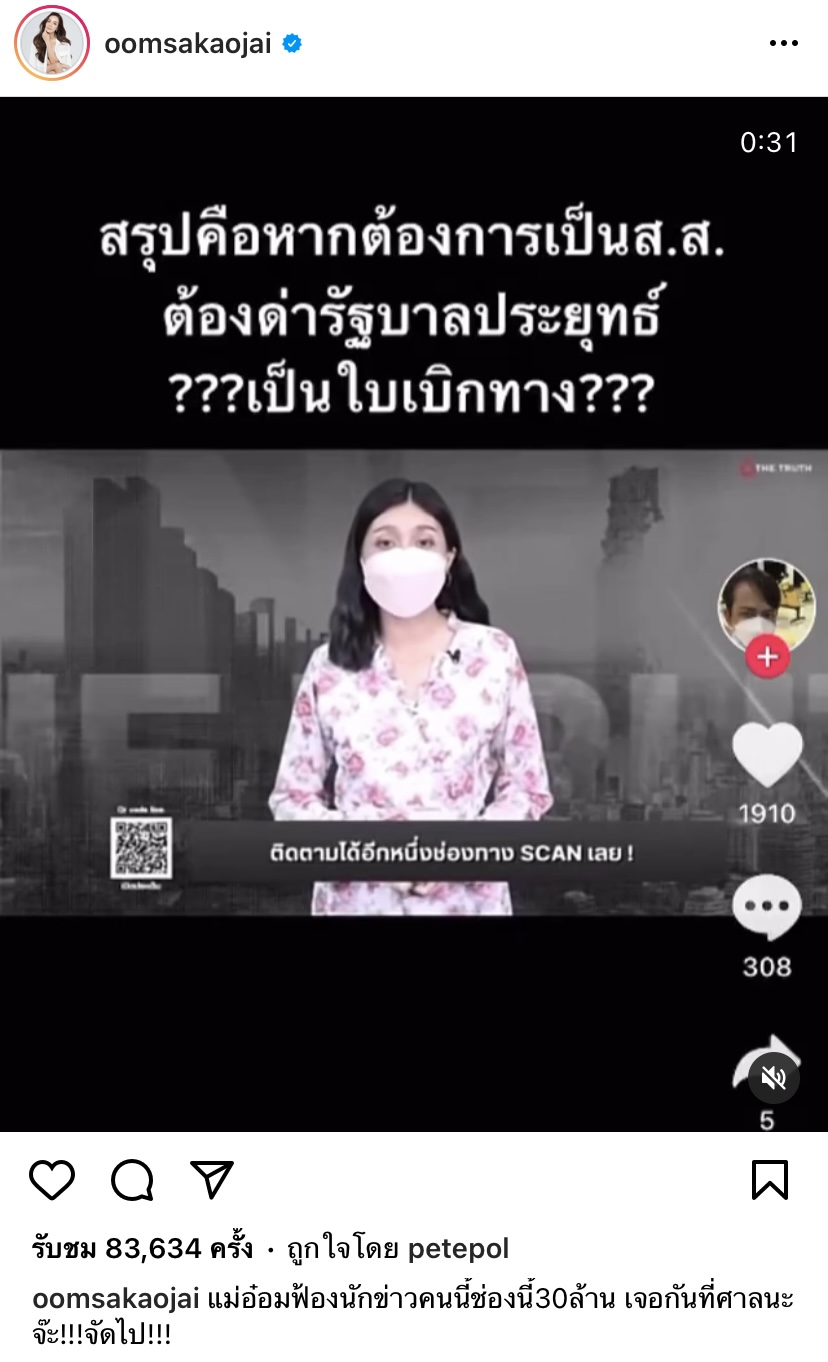
Task: Tap the video to pause it
Action: [414, 614]
